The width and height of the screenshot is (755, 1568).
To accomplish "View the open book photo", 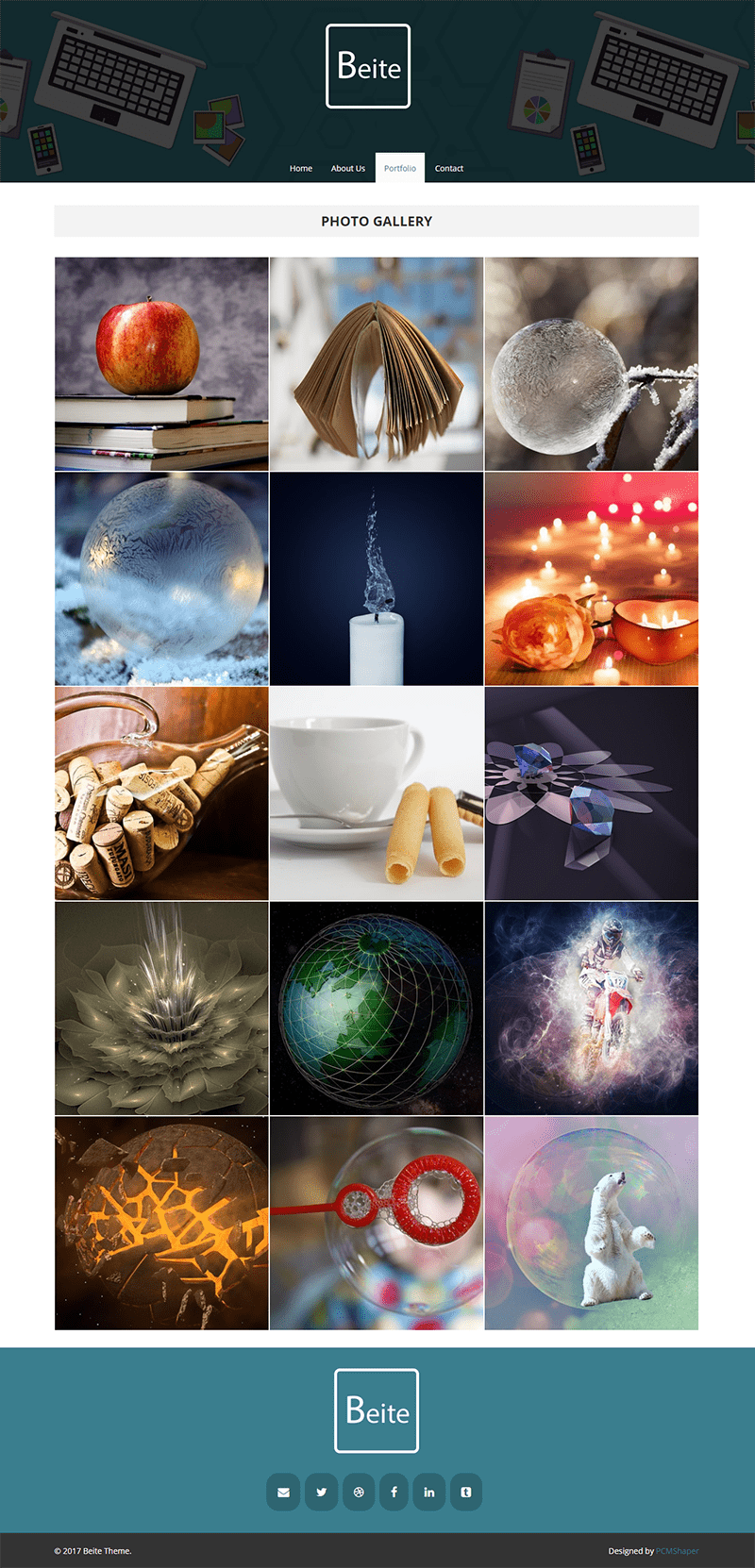I will (377, 364).
